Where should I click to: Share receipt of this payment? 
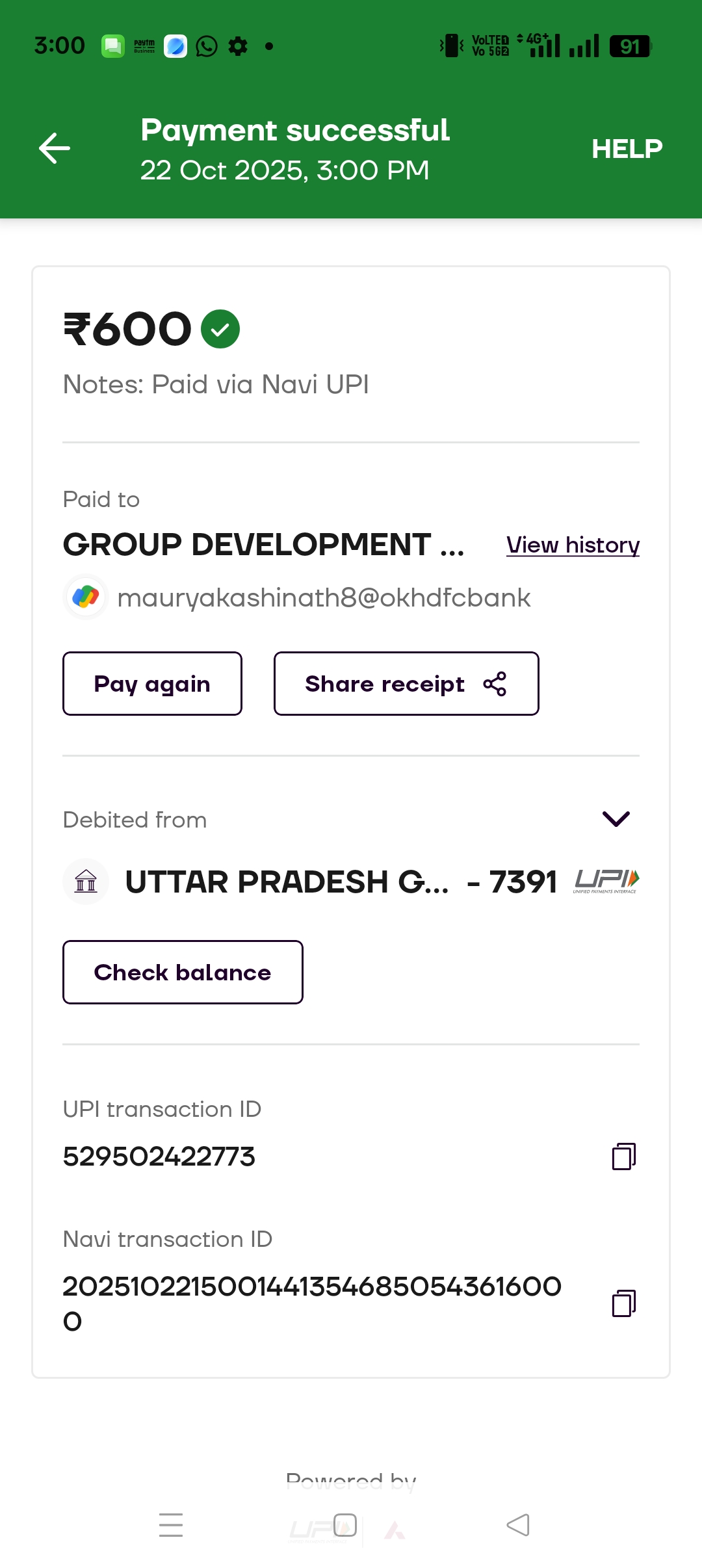406,684
